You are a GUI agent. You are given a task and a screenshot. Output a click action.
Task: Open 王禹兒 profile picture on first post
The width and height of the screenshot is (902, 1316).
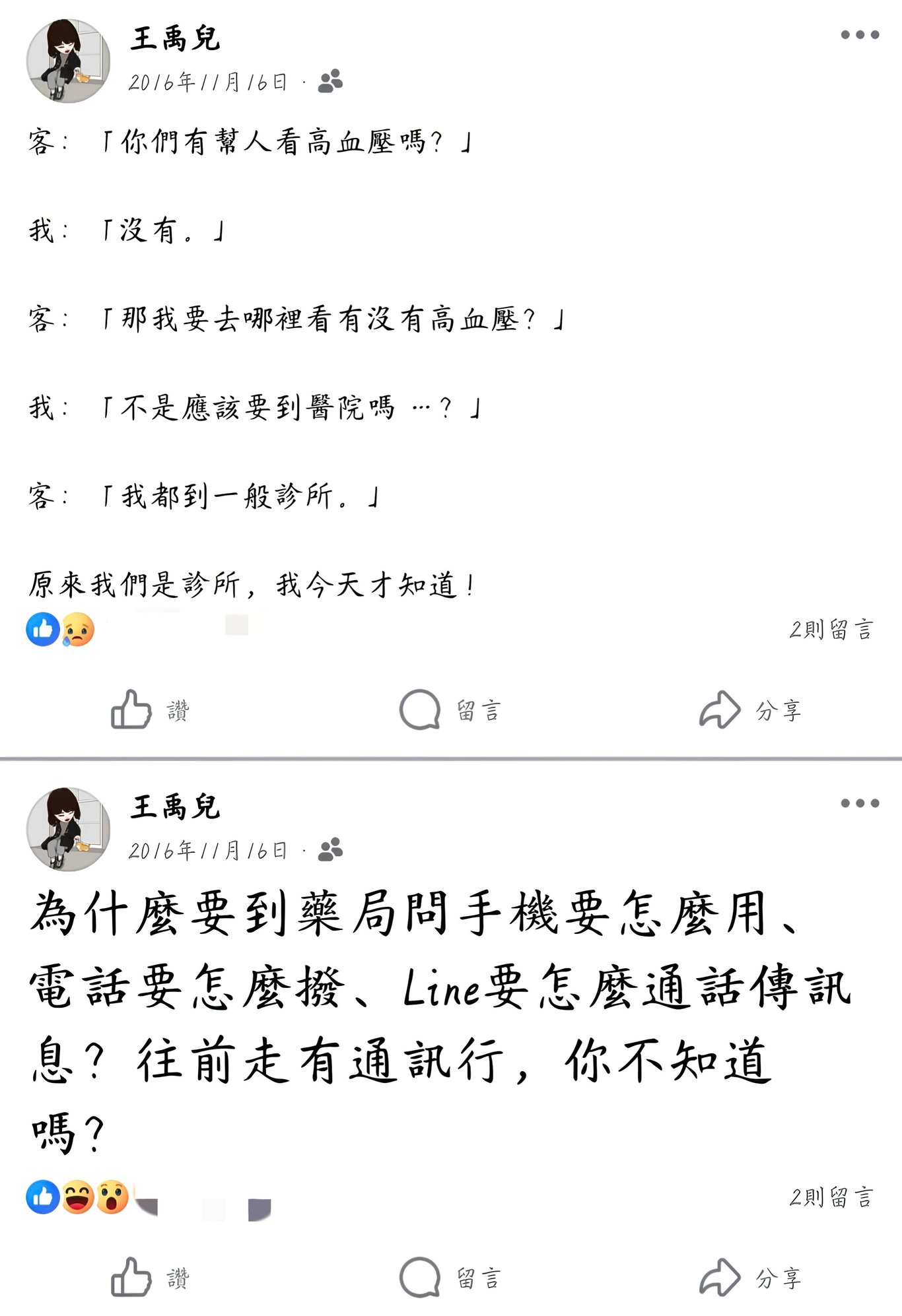click(67, 61)
